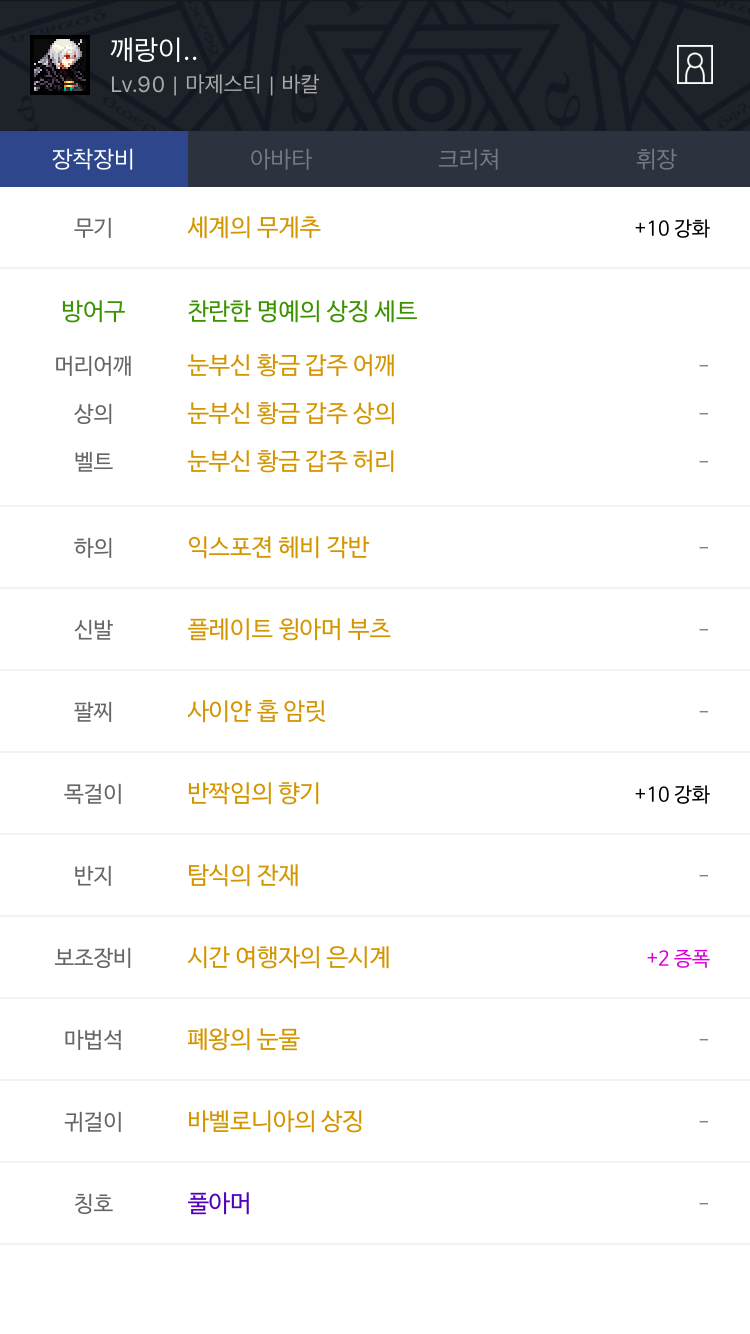View 눈부신 황금 갑주 상의 details
750x1334 pixels.
[291, 413]
